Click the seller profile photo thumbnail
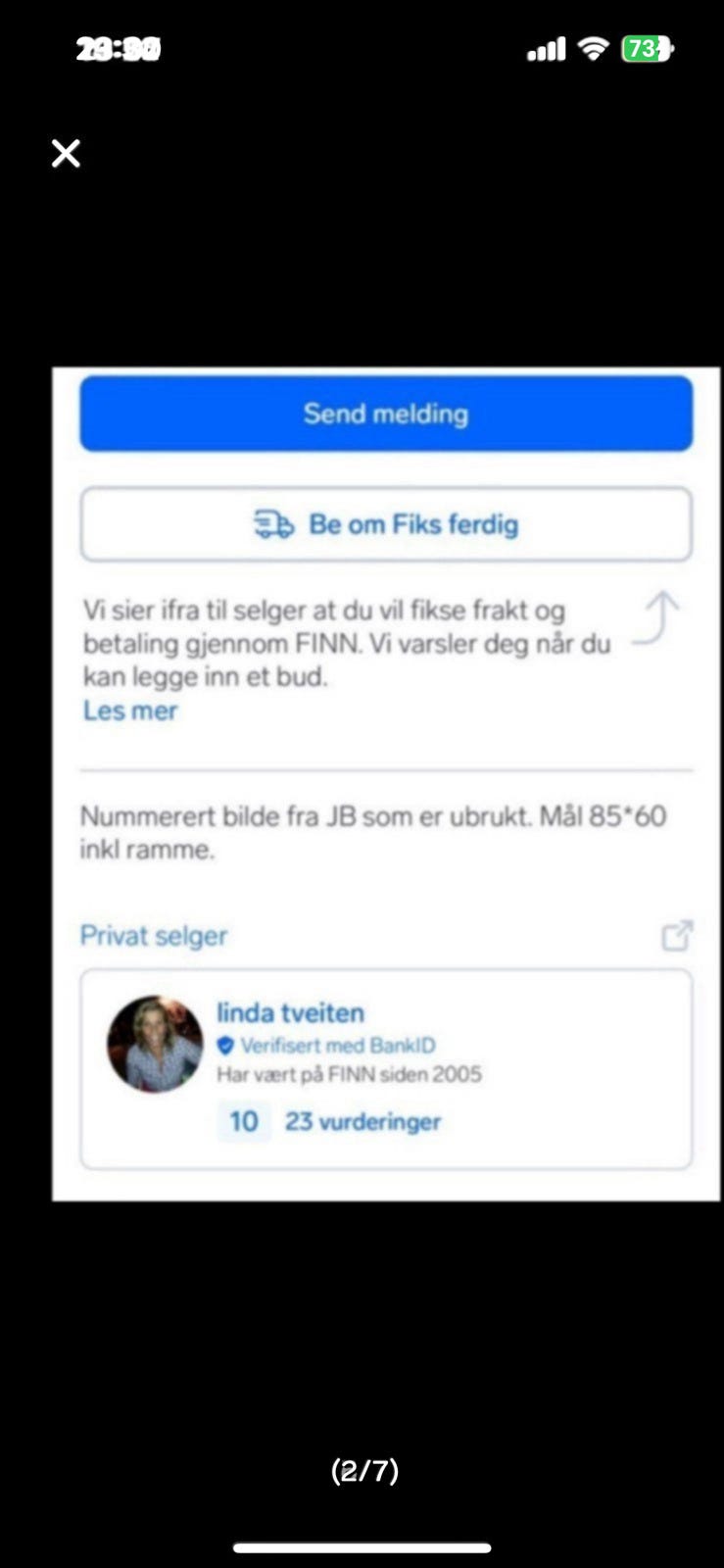 point(155,1044)
